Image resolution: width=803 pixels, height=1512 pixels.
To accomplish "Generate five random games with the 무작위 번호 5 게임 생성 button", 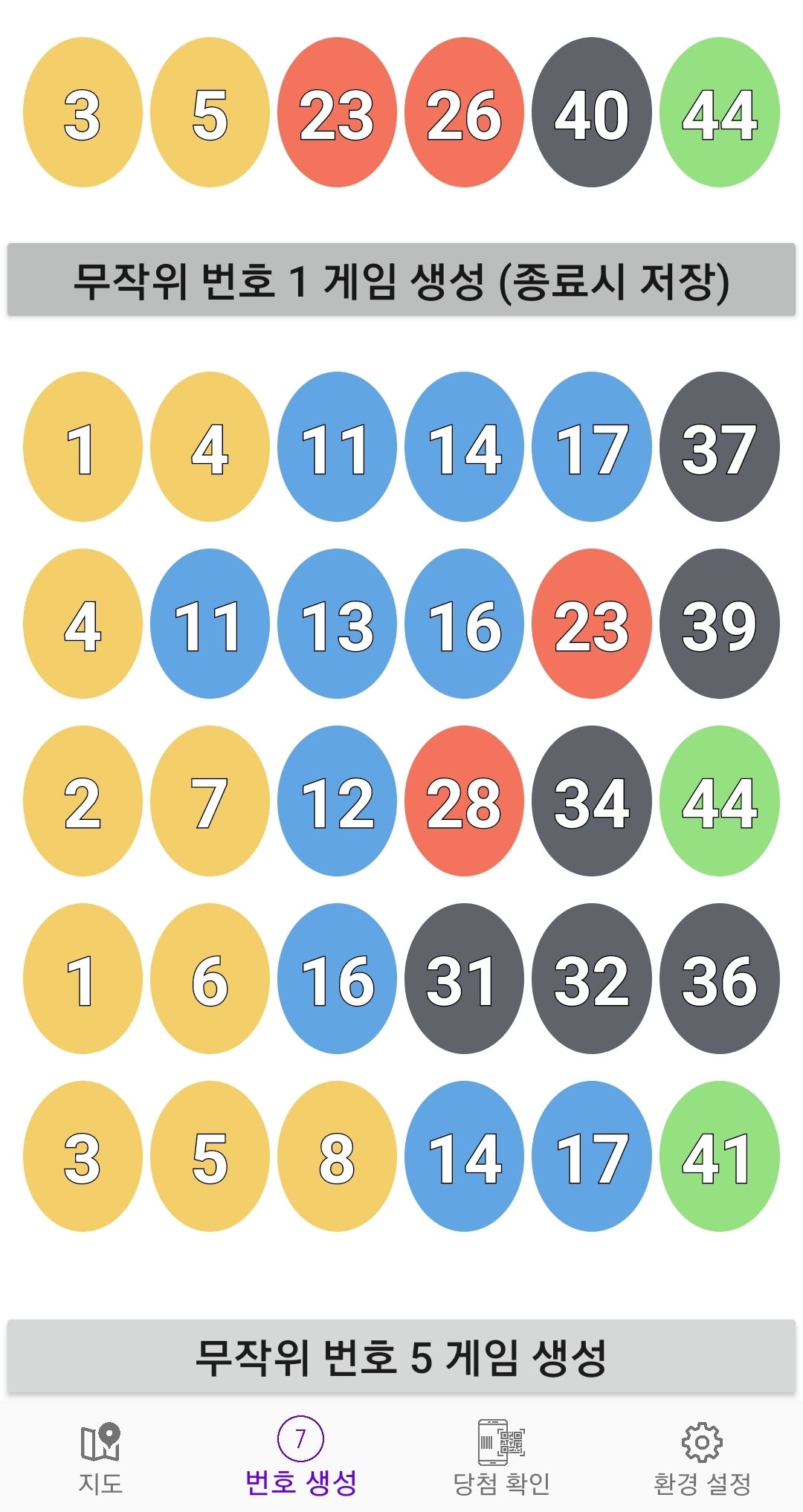I will tap(401, 1356).
